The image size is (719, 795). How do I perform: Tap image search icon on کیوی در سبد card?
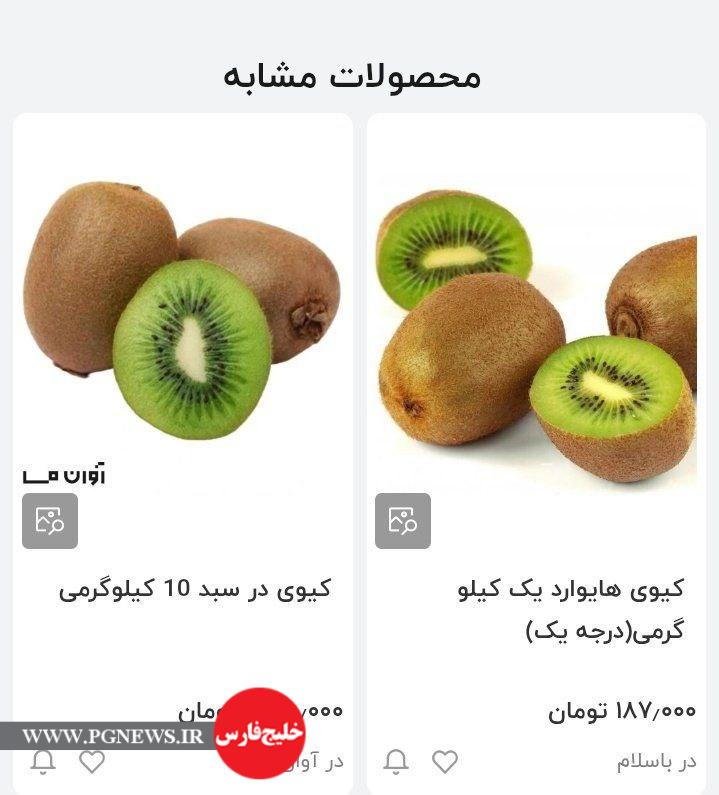point(50,521)
